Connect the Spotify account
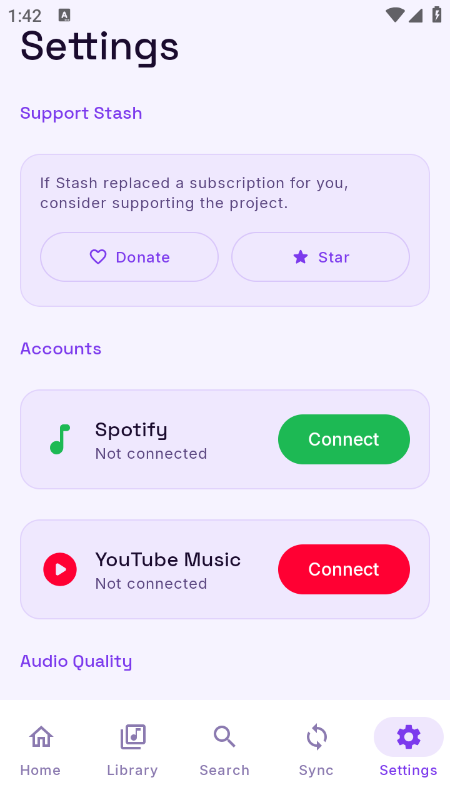450x800 pixels. pyautogui.click(x=344, y=439)
